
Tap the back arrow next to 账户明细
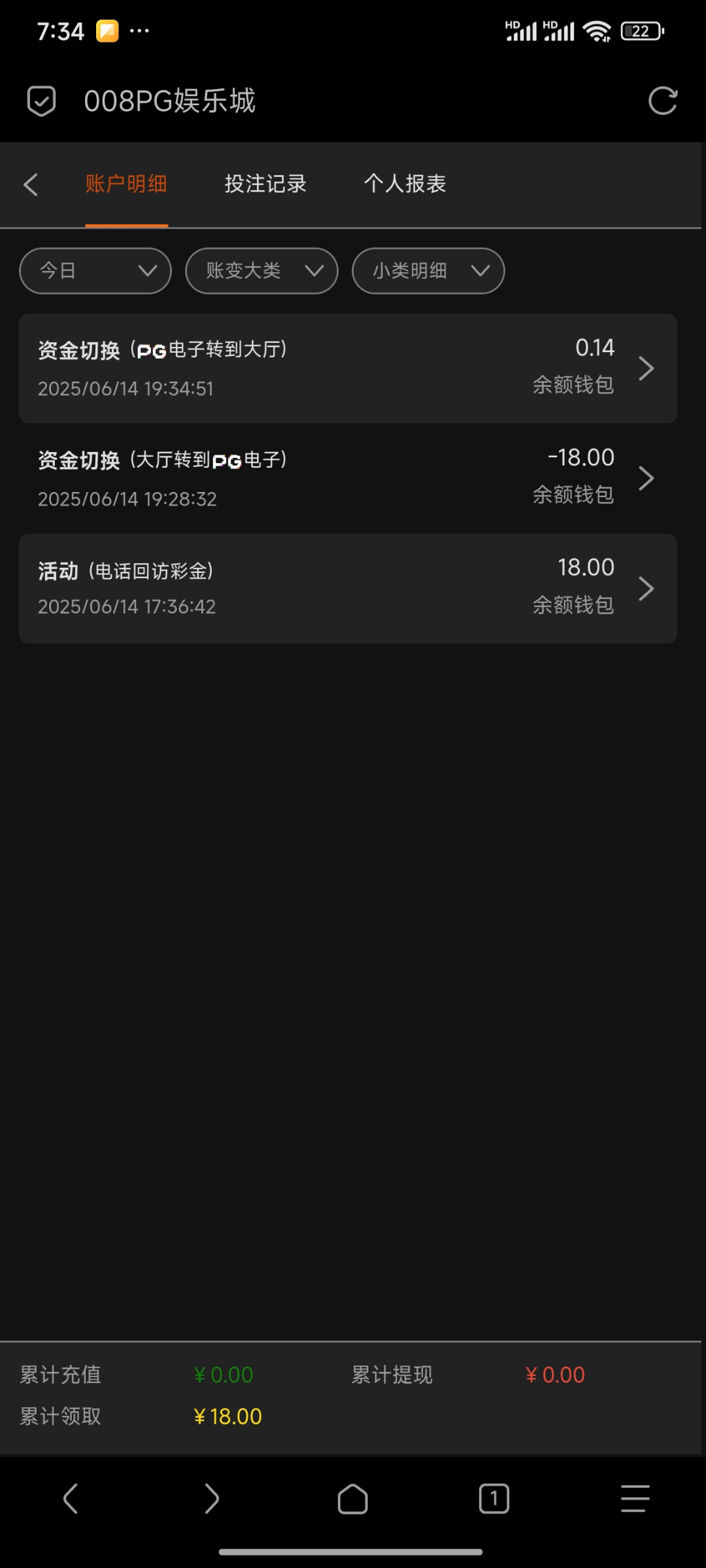31,184
